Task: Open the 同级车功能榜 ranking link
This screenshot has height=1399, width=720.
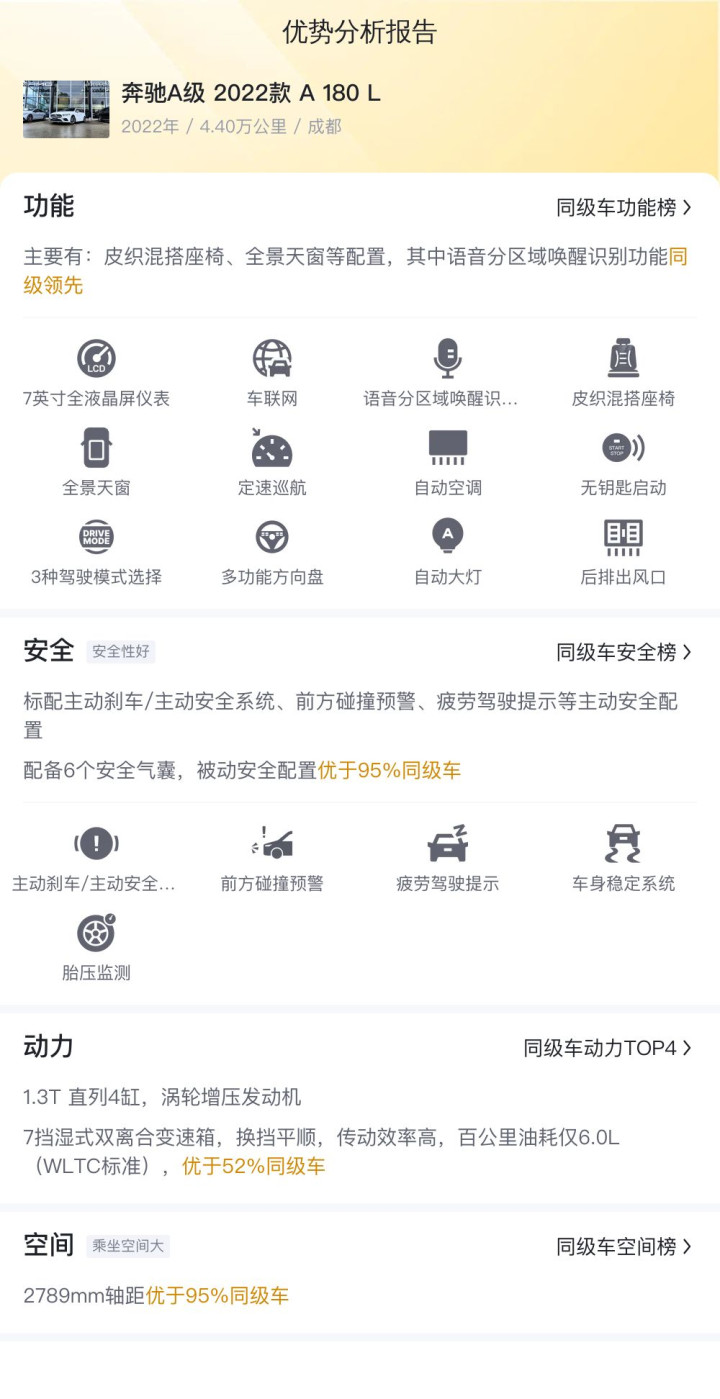Action: click(624, 208)
